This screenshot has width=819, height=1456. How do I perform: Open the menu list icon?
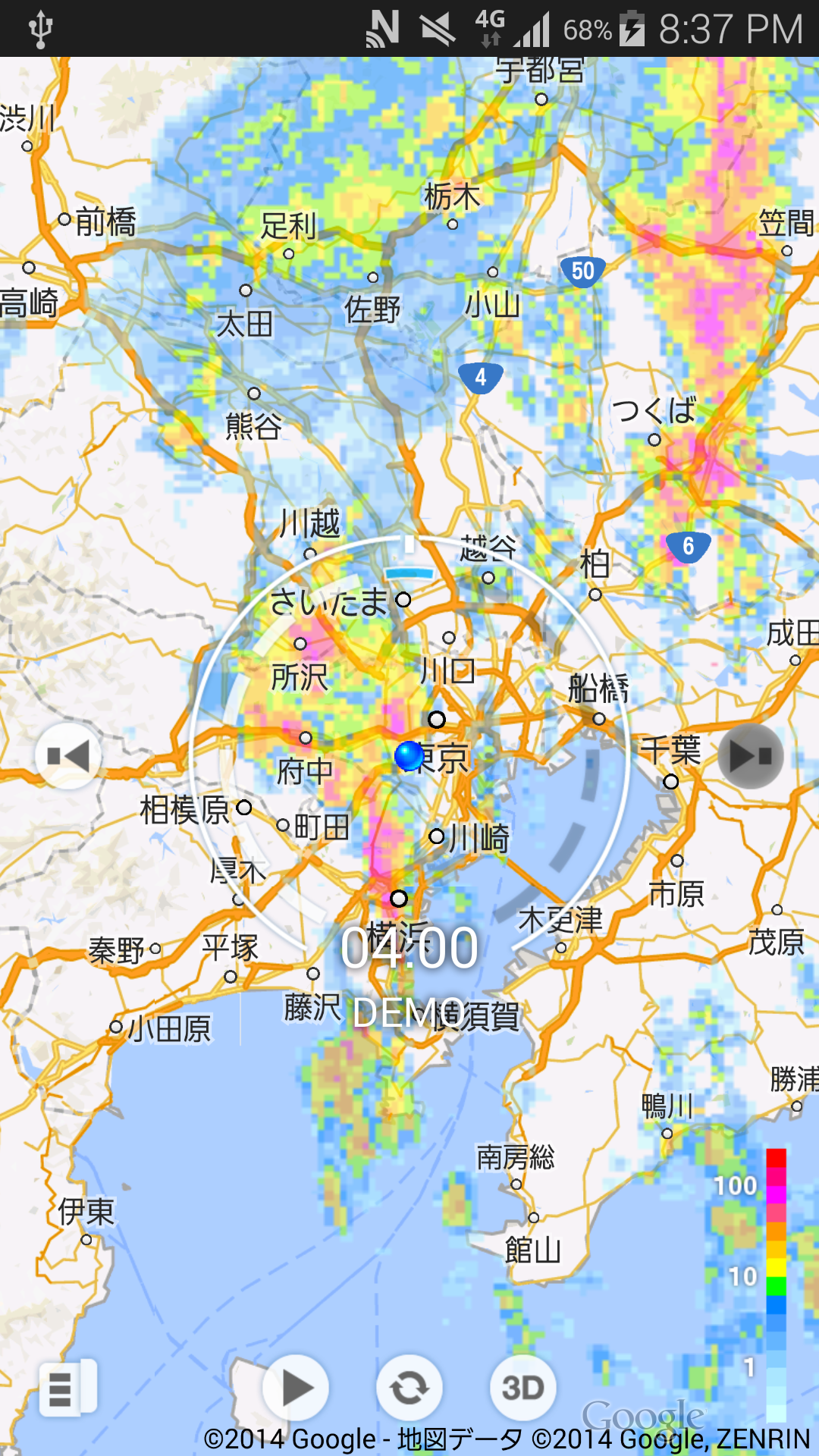tap(68, 1389)
